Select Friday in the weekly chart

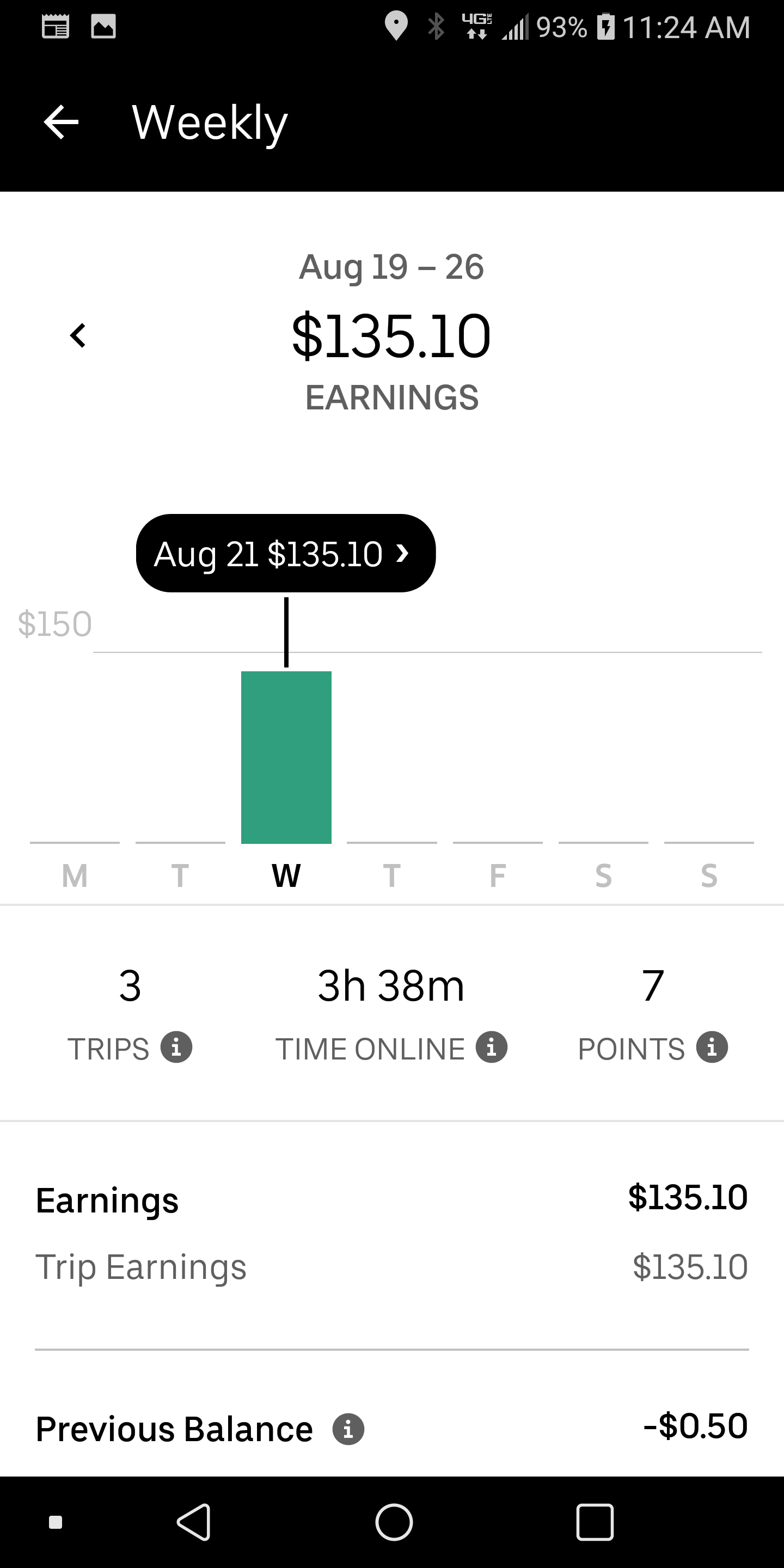click(x=497, y=875)
